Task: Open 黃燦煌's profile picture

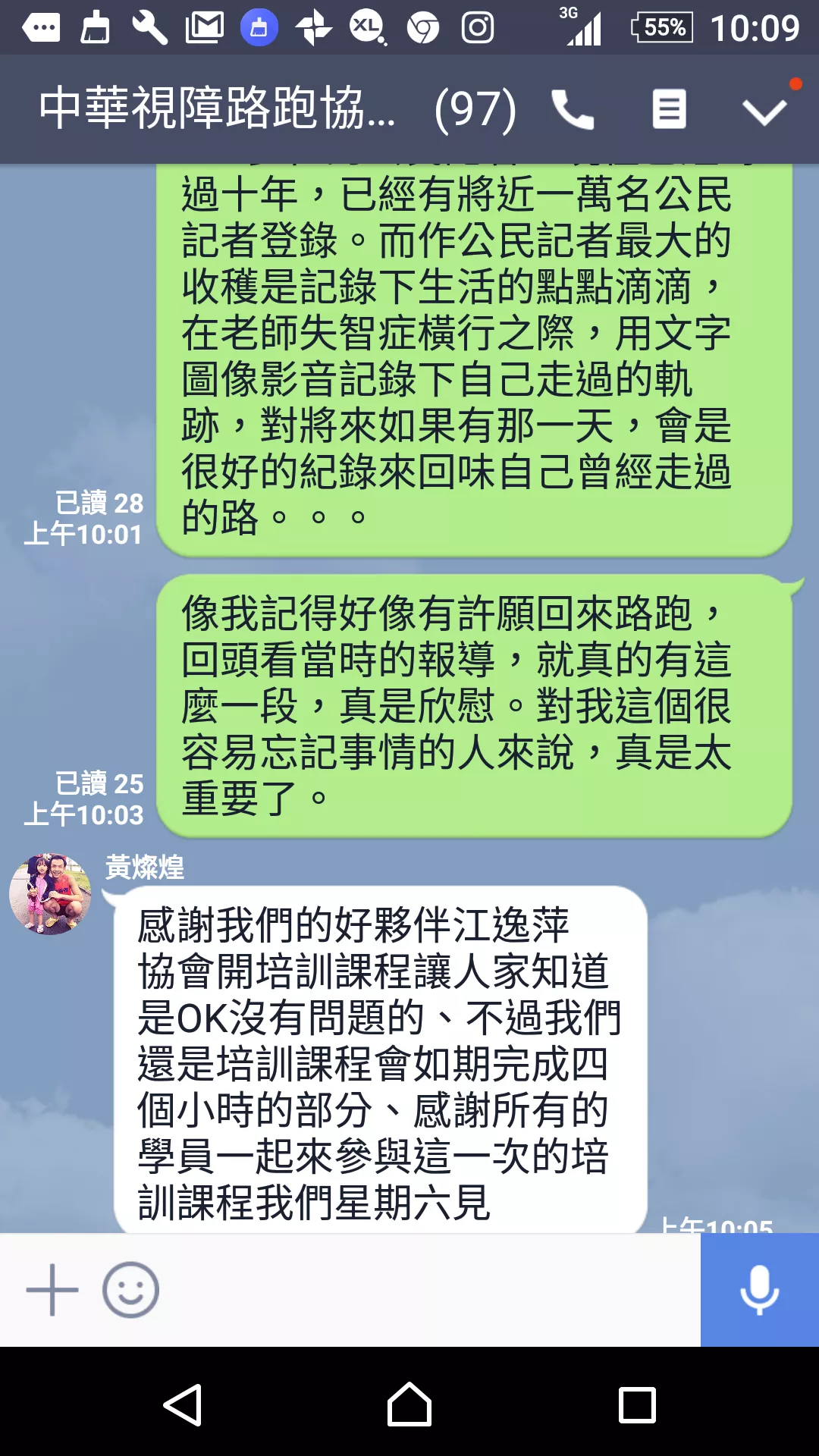Action: click(x=50, y=894)
